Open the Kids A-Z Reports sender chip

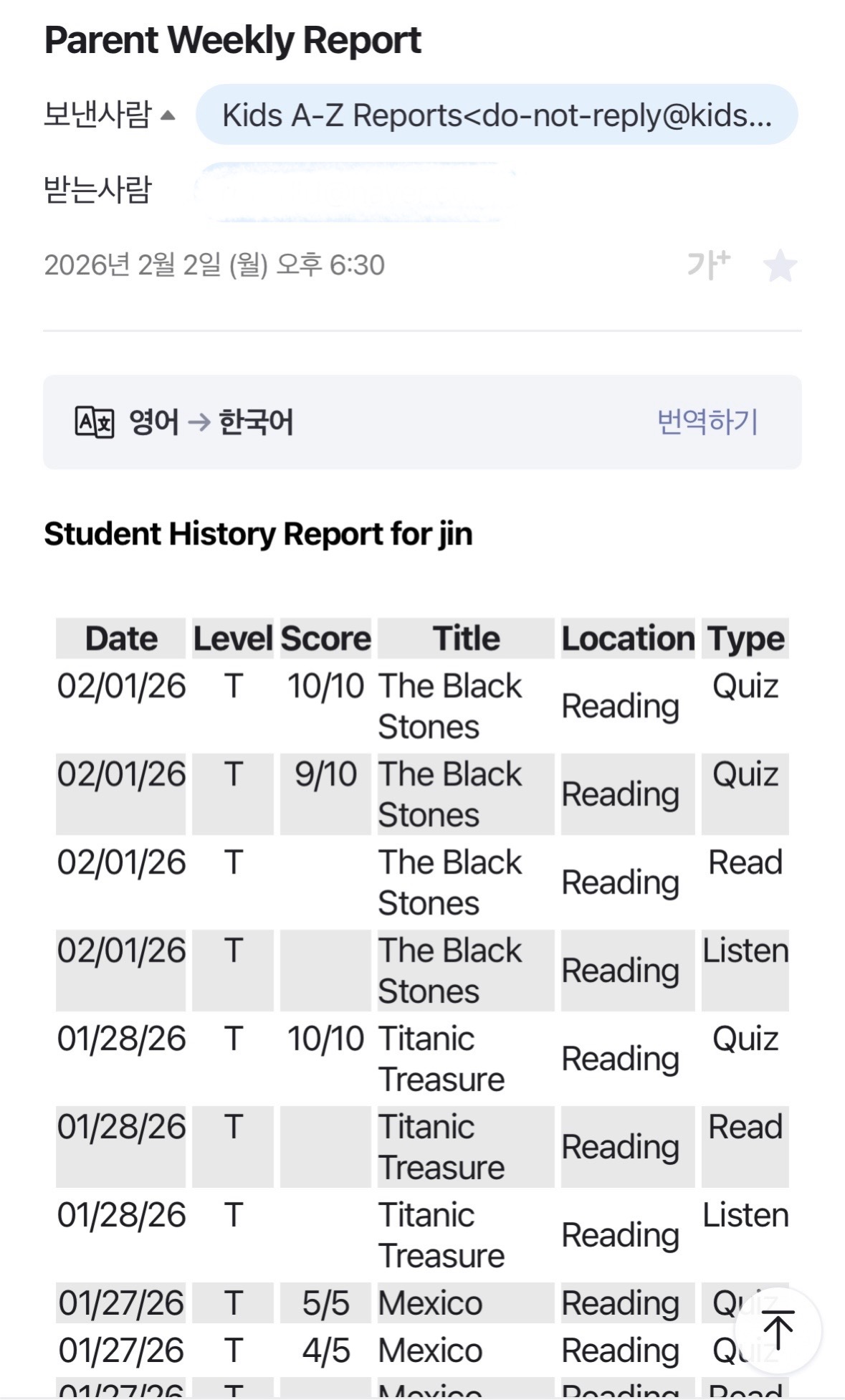pos(496,115)
